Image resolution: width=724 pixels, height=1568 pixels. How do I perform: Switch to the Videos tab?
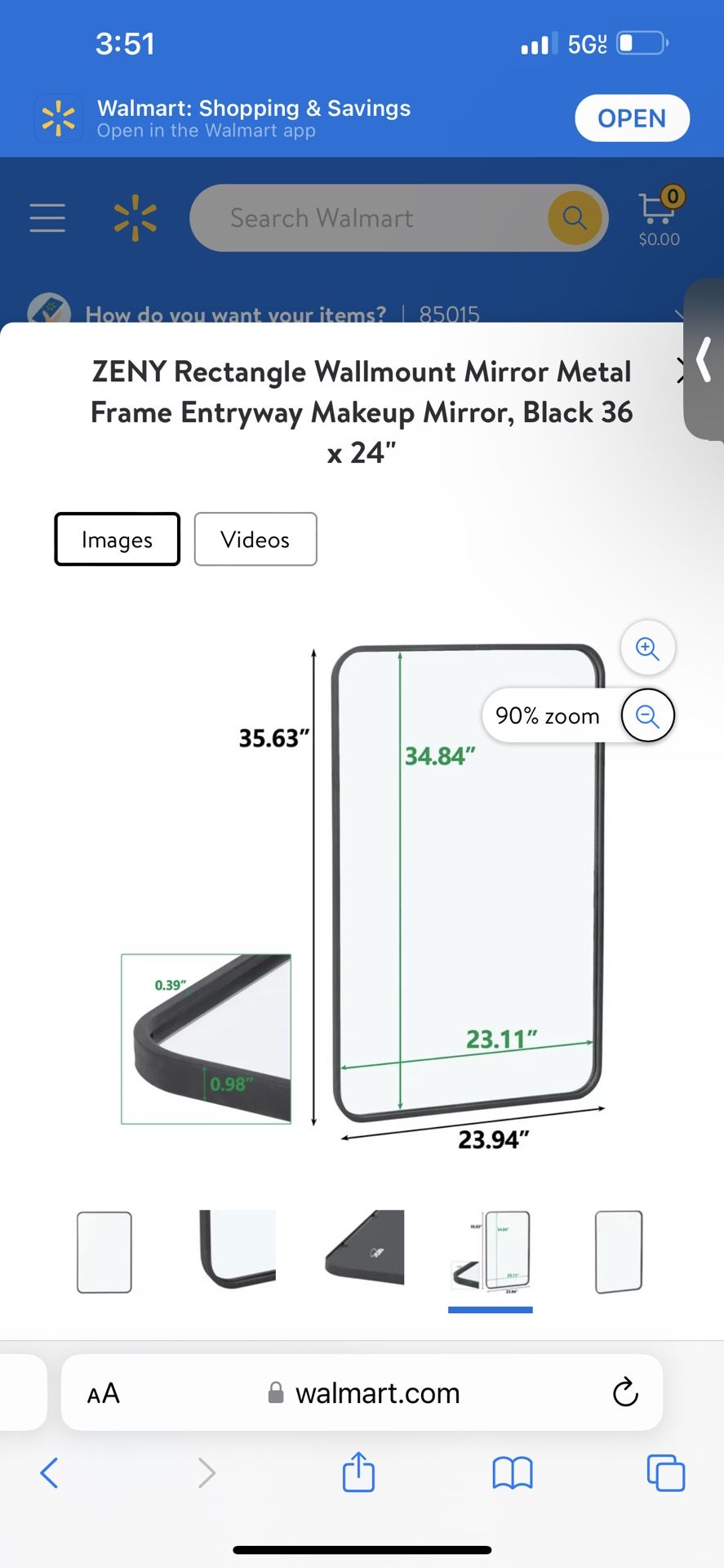click(255, 539)
